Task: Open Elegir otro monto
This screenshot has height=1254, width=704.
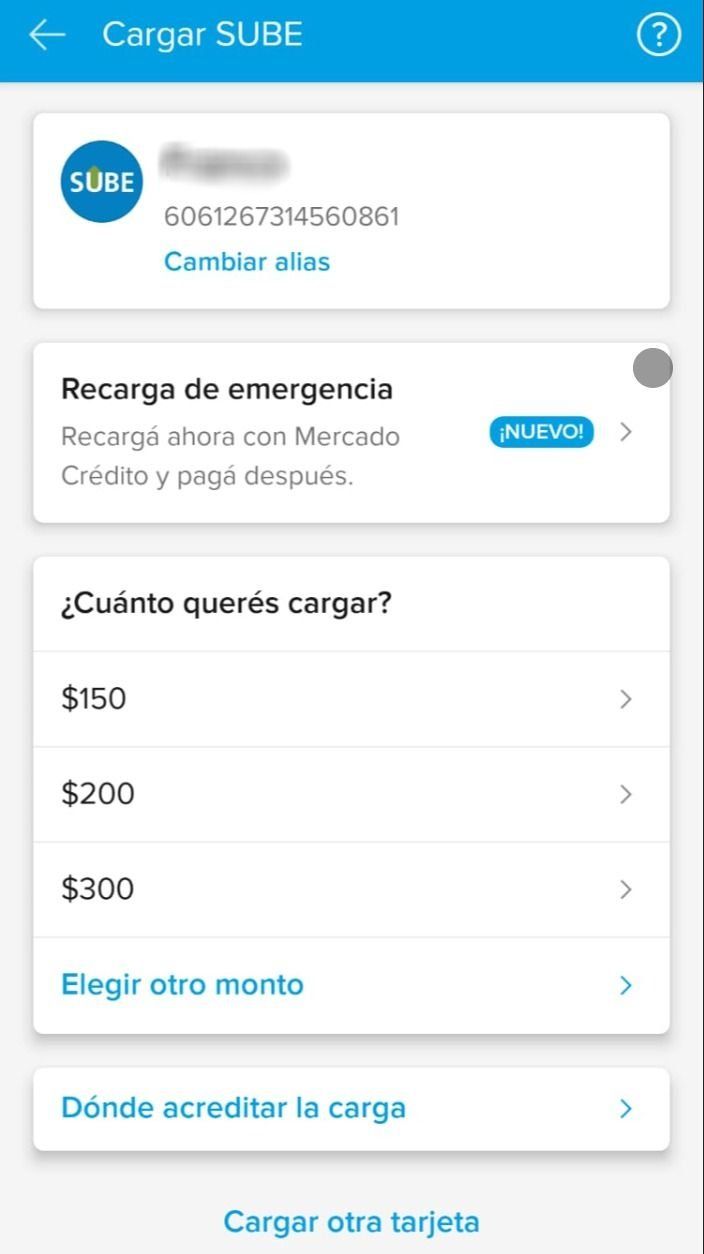Action: 350,985
